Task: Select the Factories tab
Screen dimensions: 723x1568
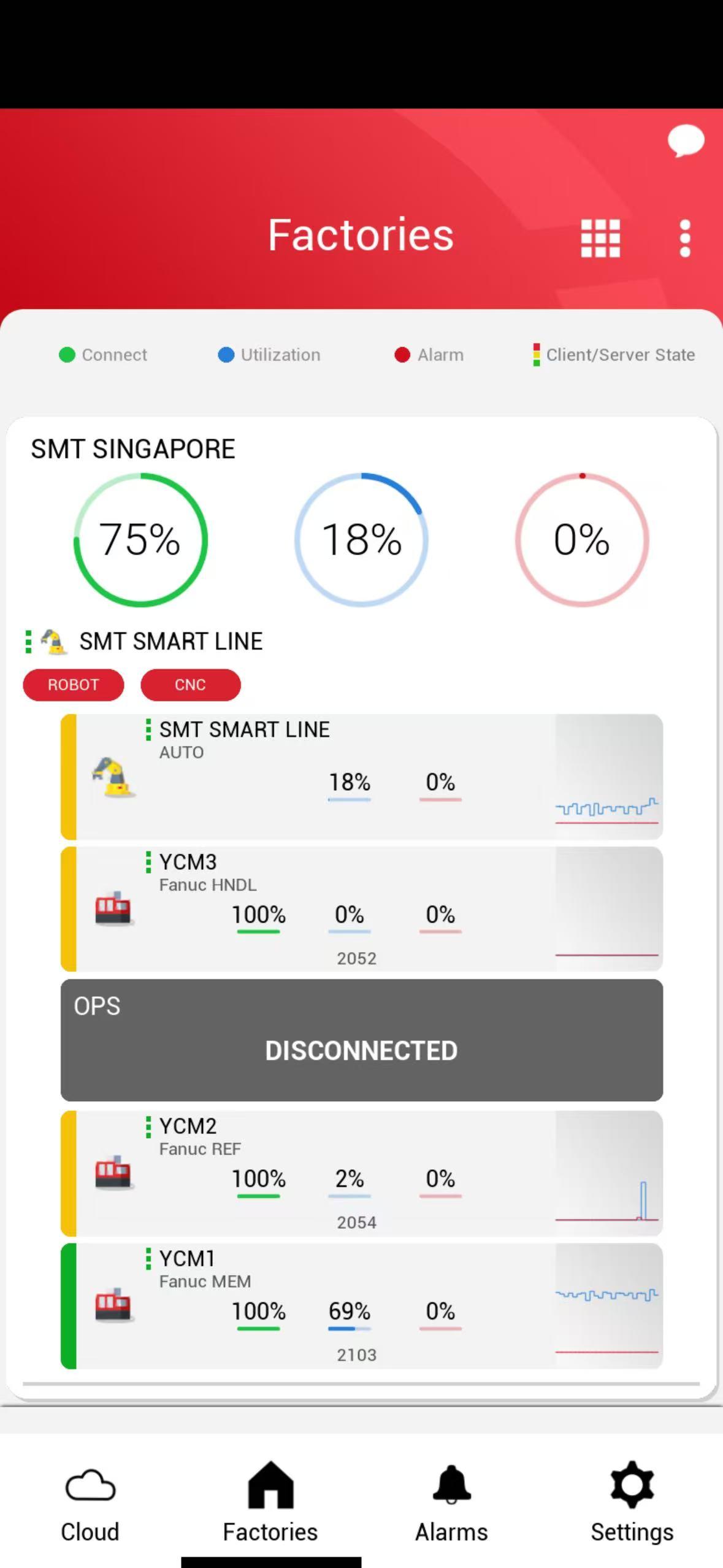Action: click(270, 1504)
